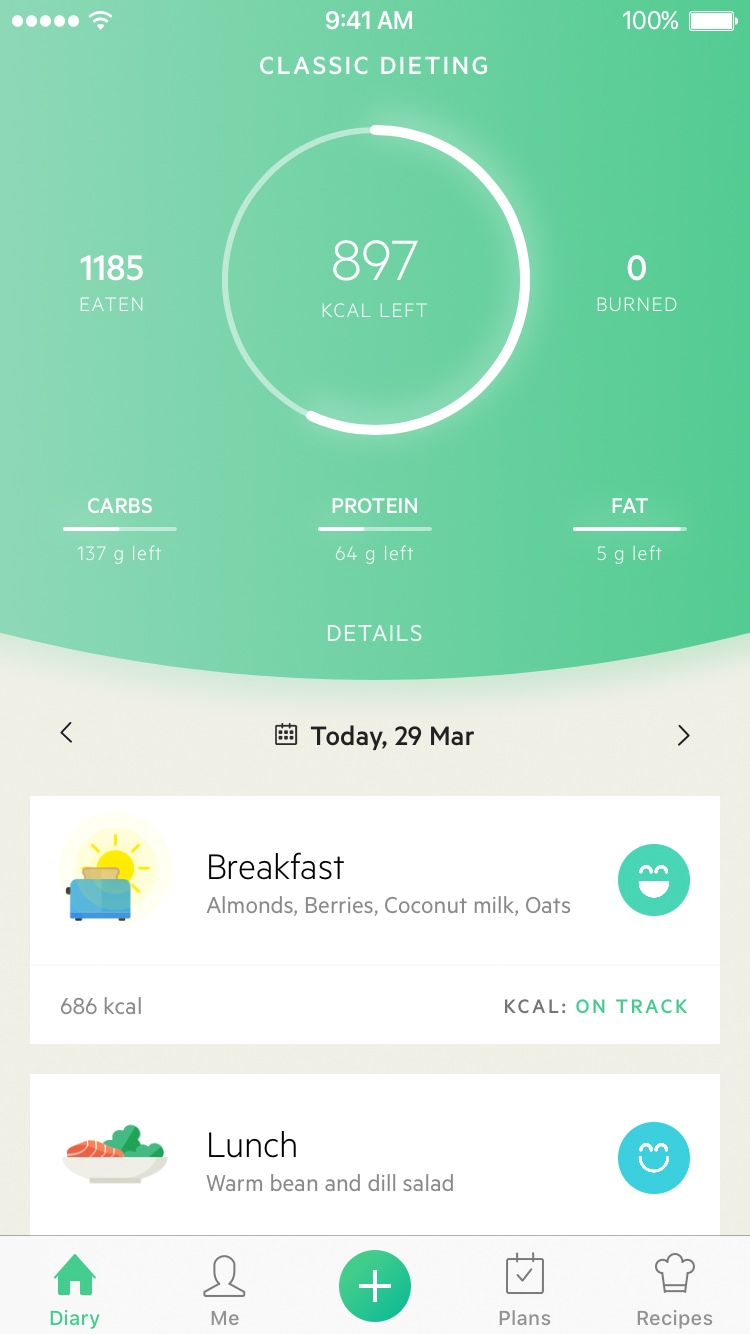750x1334 pixels.
Task: Open the 897 kcal left calorie ring
Action: [375, 280]
